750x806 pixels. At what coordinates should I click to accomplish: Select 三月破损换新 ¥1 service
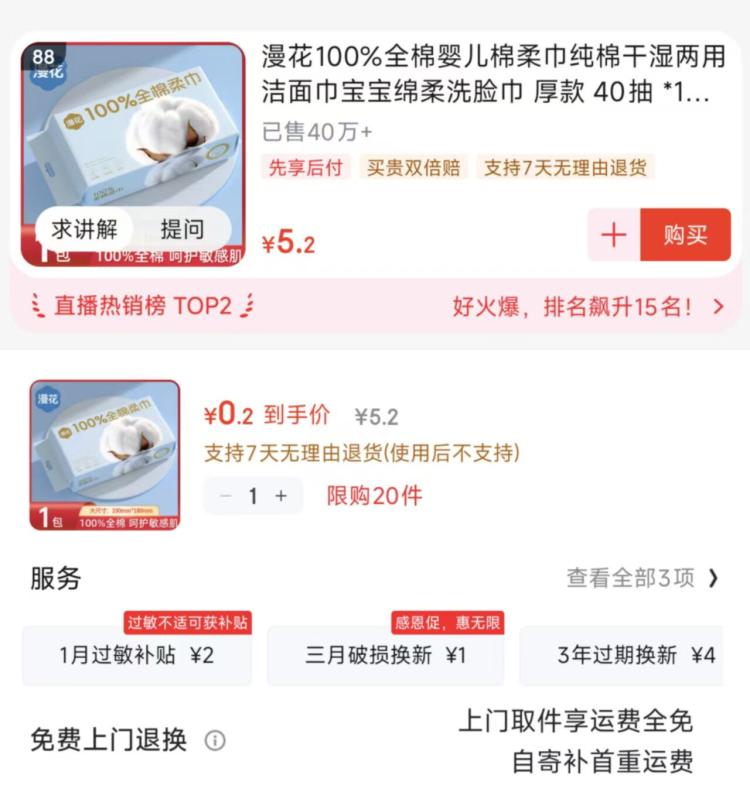[x=385, y=656]
